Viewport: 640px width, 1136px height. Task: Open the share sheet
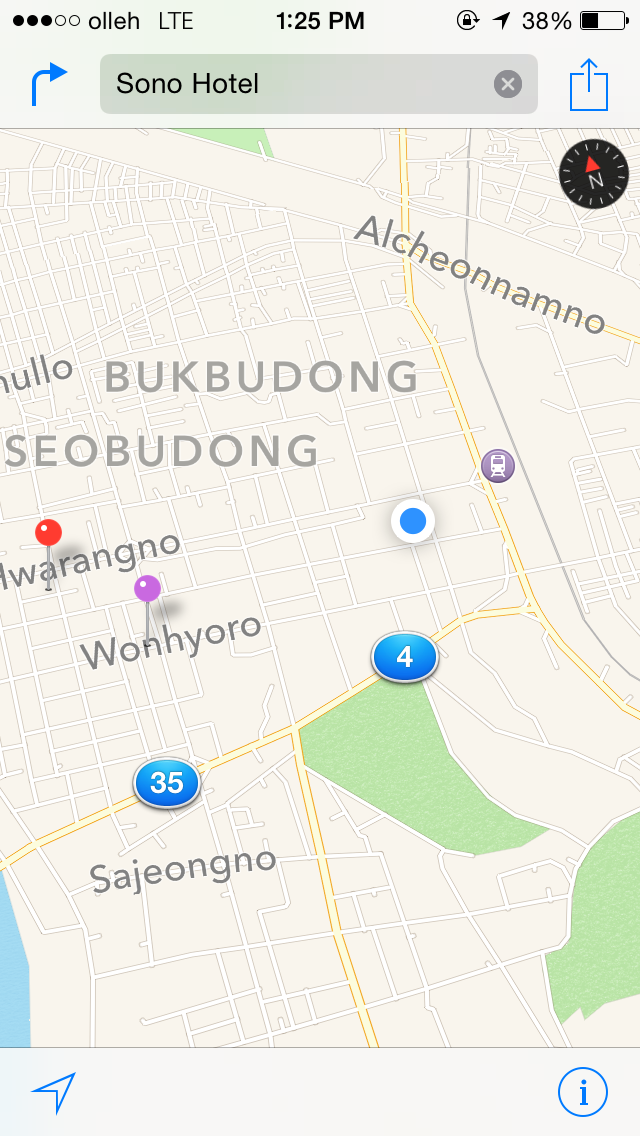coord(589,84)
